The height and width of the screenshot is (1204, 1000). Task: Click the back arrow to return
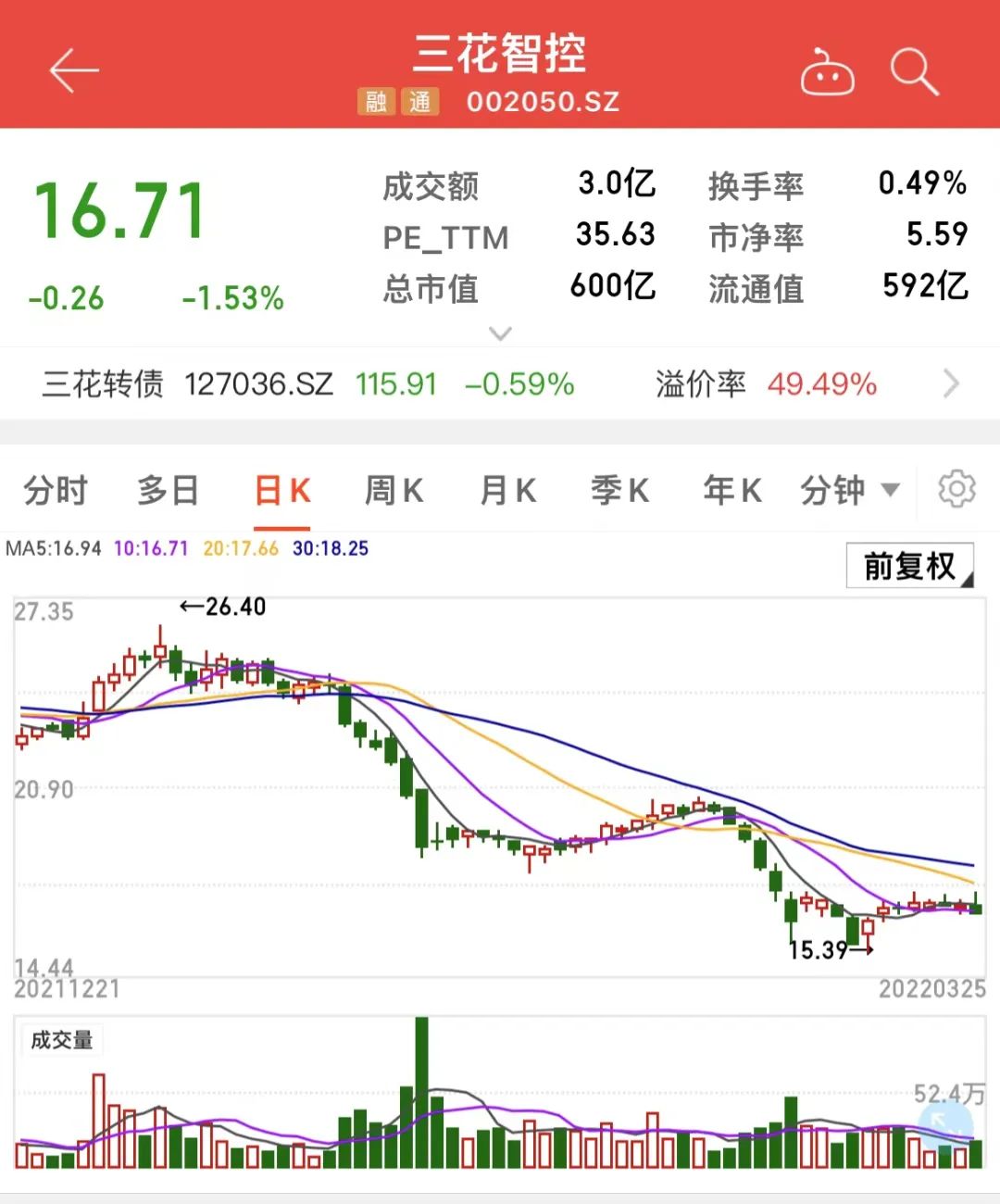tap(74, 70)
